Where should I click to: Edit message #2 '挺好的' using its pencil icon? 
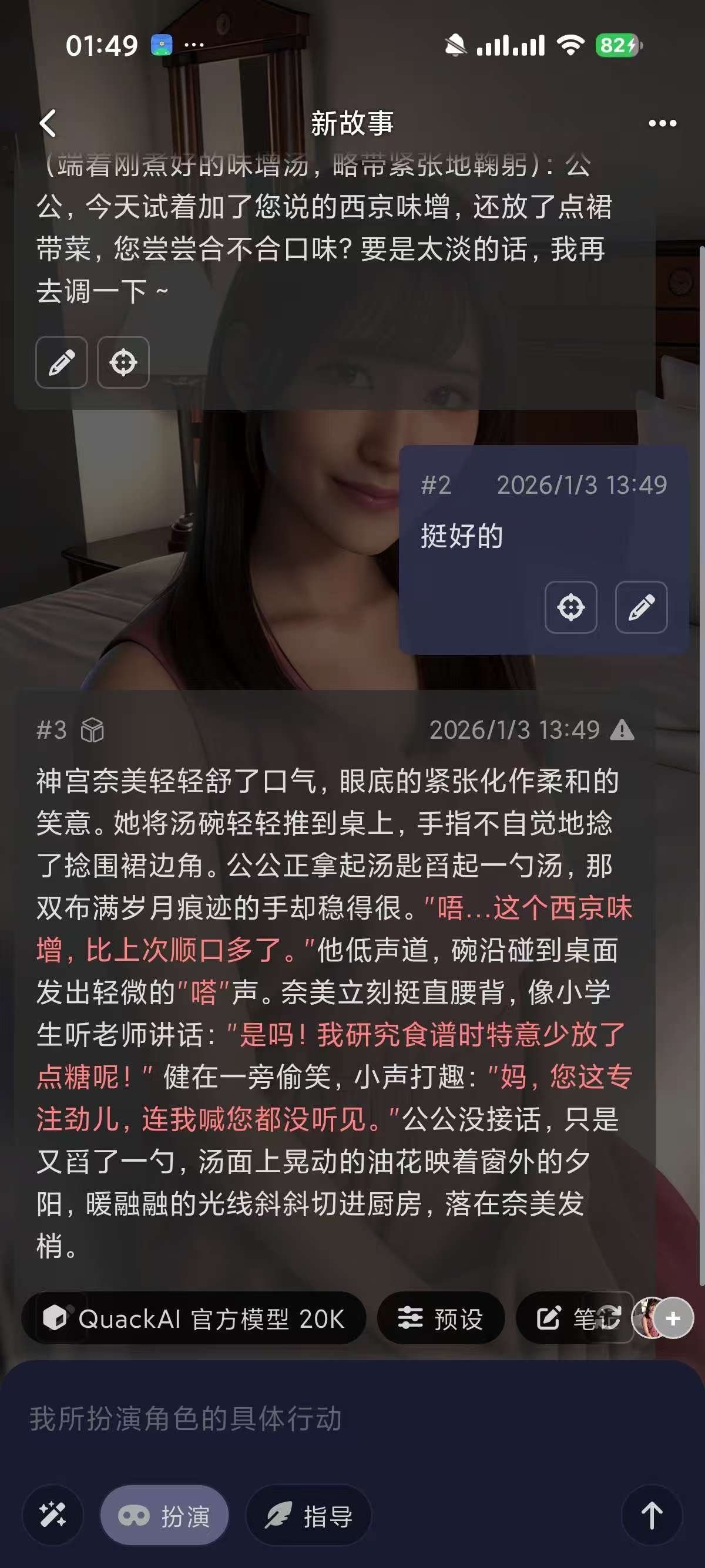[x=642, y=608]
